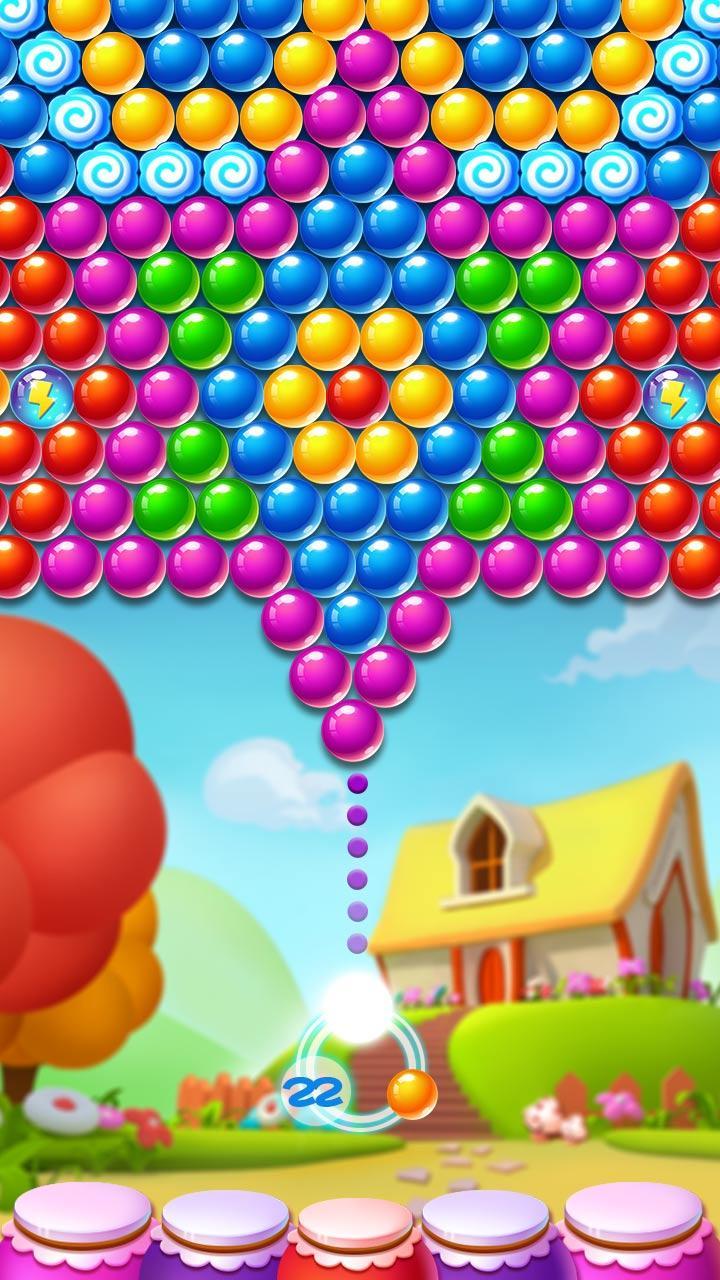Shoot at the lowest hanging purple bubble
This screenshot has height=1280, width=720.
tap(352, 729)
